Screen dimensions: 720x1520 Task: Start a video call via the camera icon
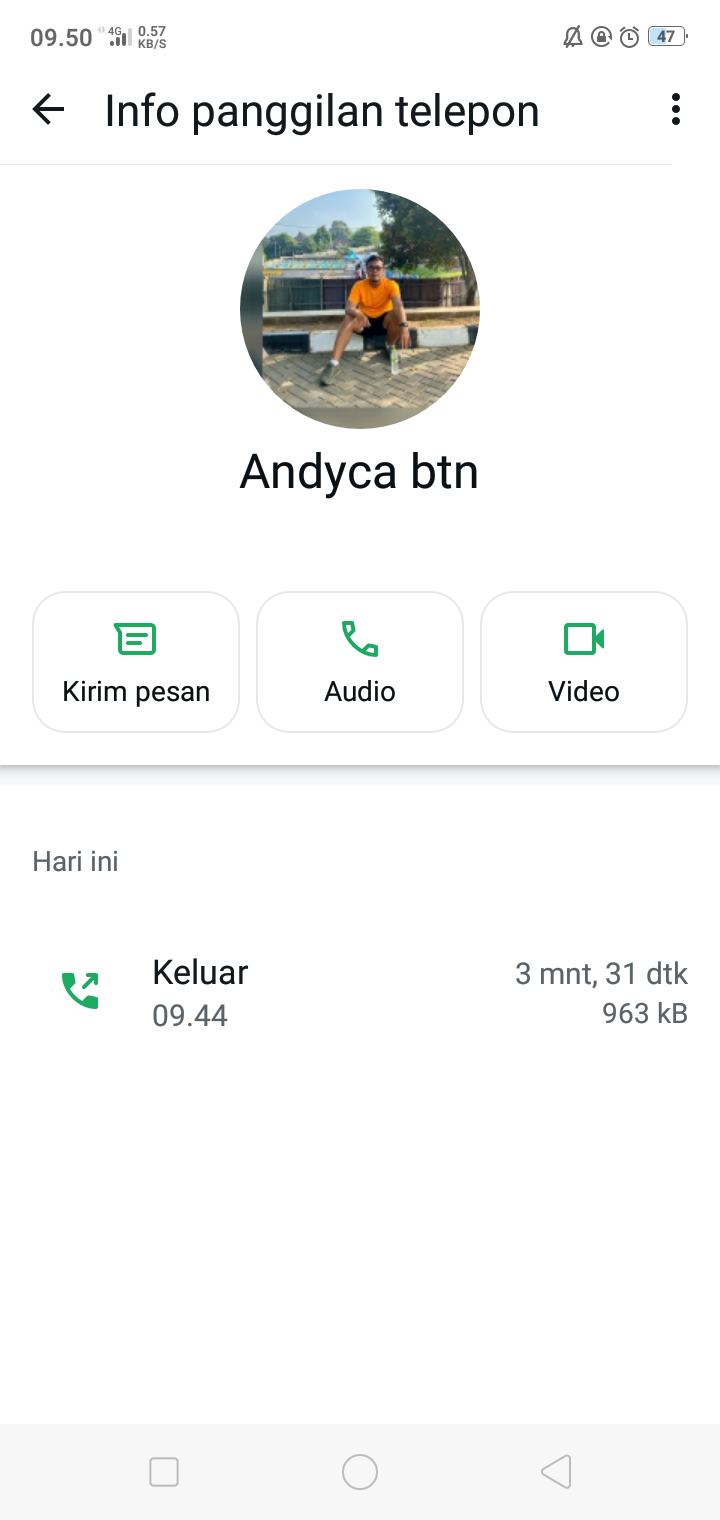pos(584,640)
